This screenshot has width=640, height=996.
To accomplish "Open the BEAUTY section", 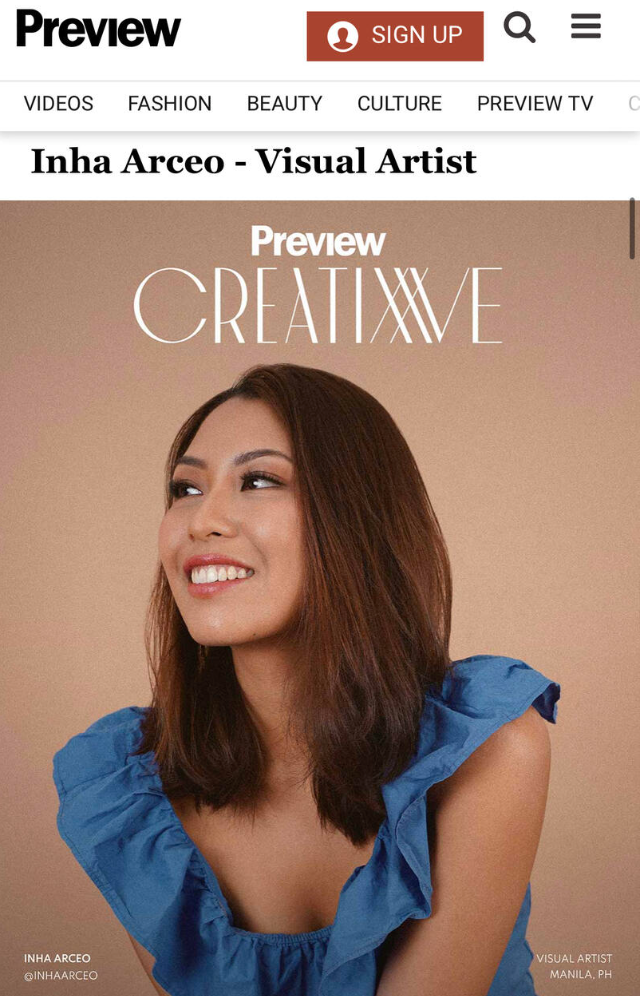I will tap(285, 104).
